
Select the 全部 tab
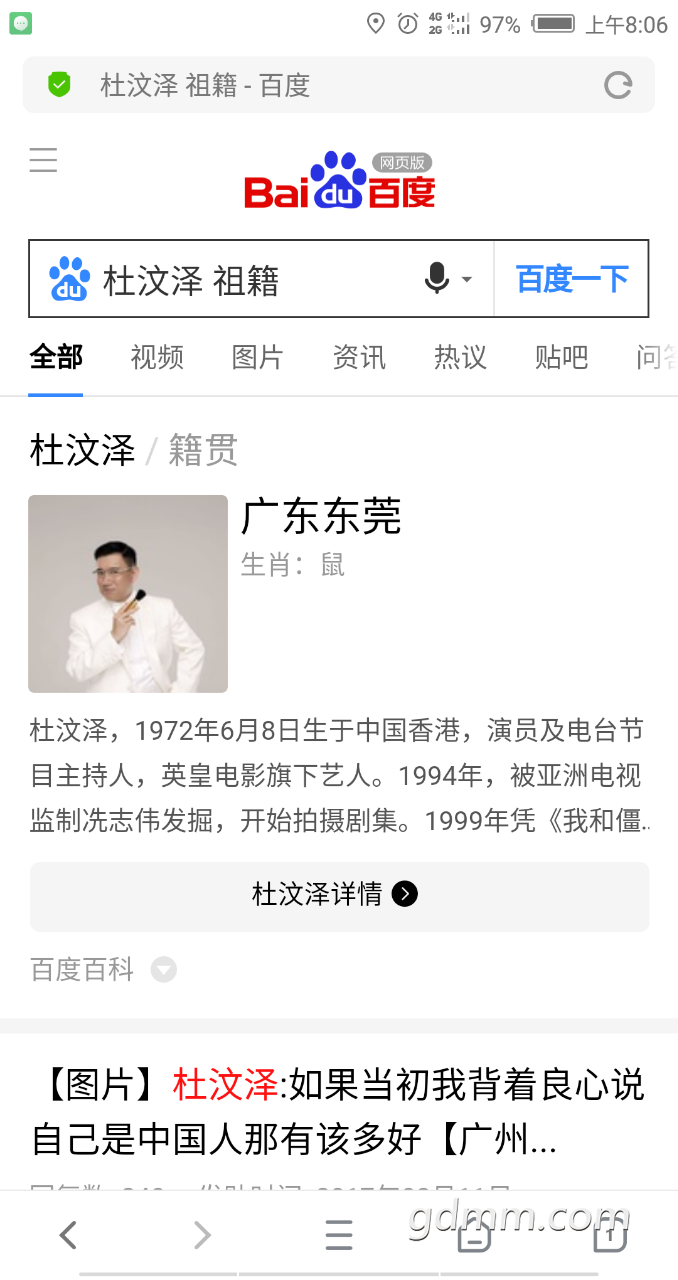[x=56, y=357]
